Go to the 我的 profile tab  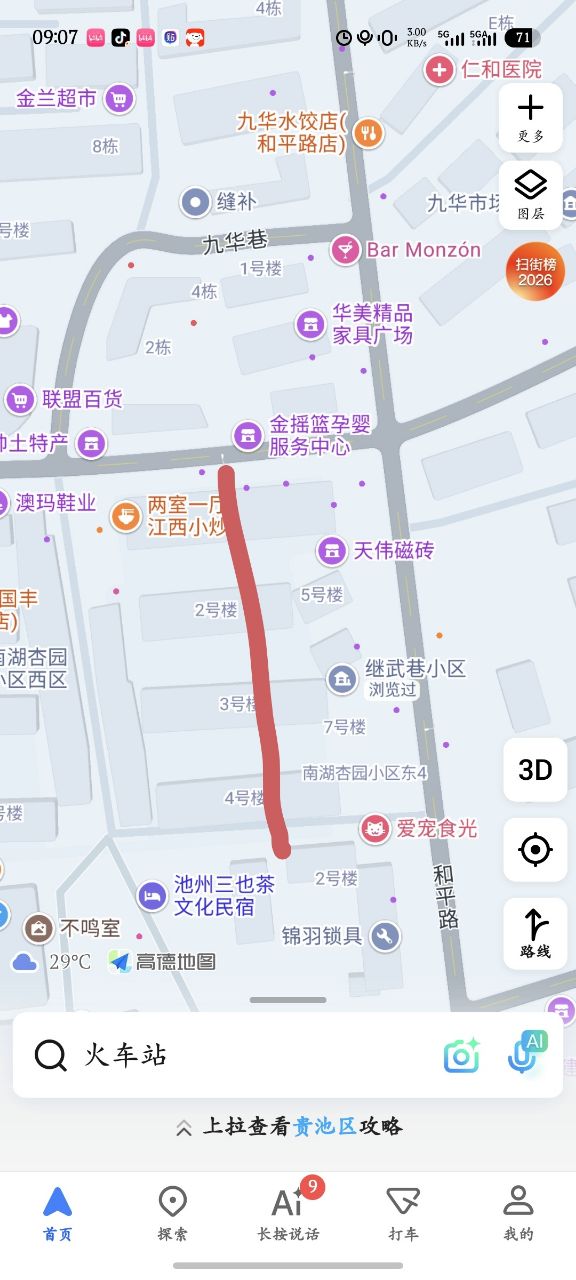[518, 1213]
